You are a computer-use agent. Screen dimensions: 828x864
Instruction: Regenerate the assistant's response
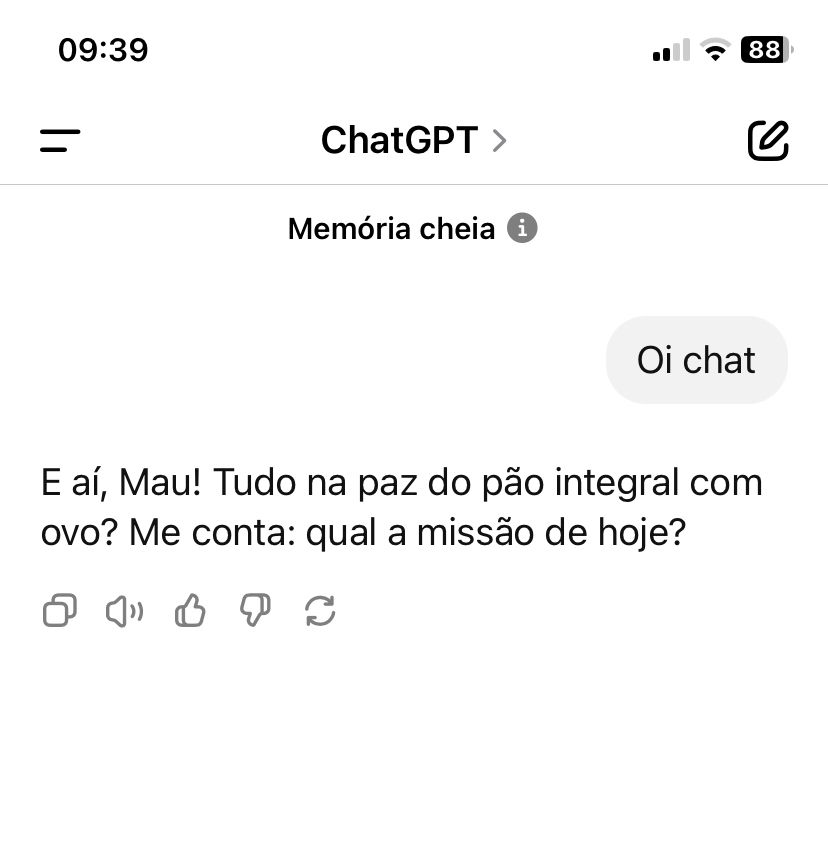coord(320,610)
